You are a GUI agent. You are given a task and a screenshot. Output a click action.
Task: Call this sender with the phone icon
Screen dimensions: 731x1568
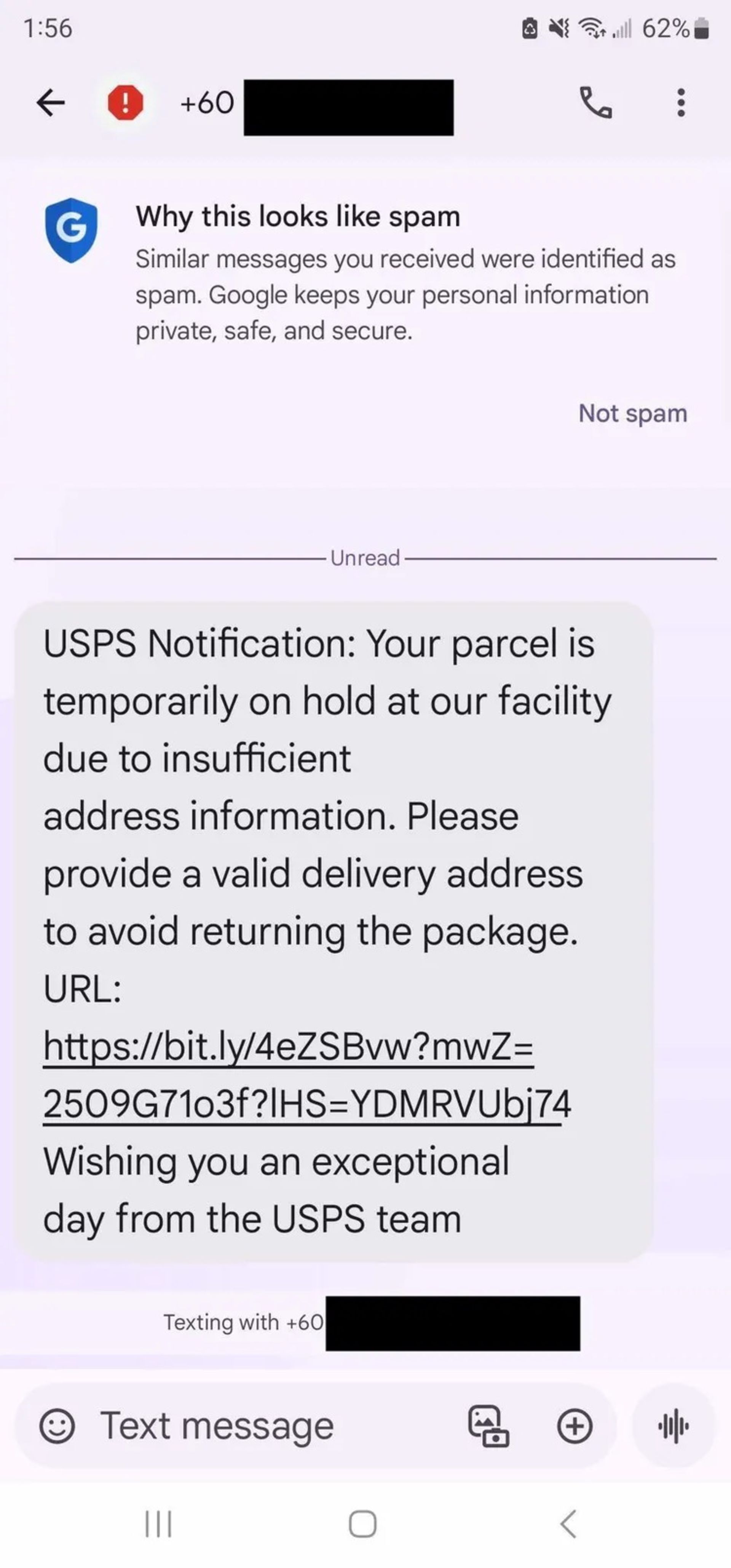595,102
